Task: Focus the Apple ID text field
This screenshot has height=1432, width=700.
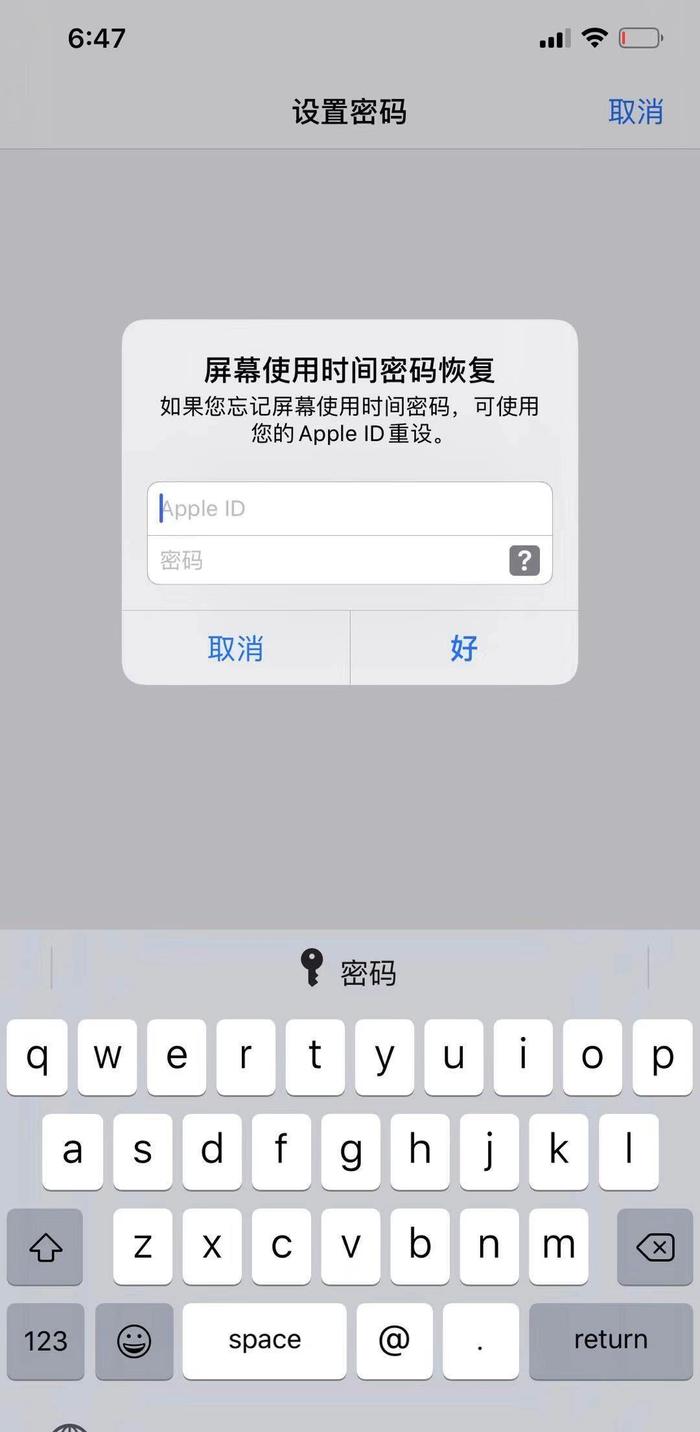Action: click(x=350, y=509)
